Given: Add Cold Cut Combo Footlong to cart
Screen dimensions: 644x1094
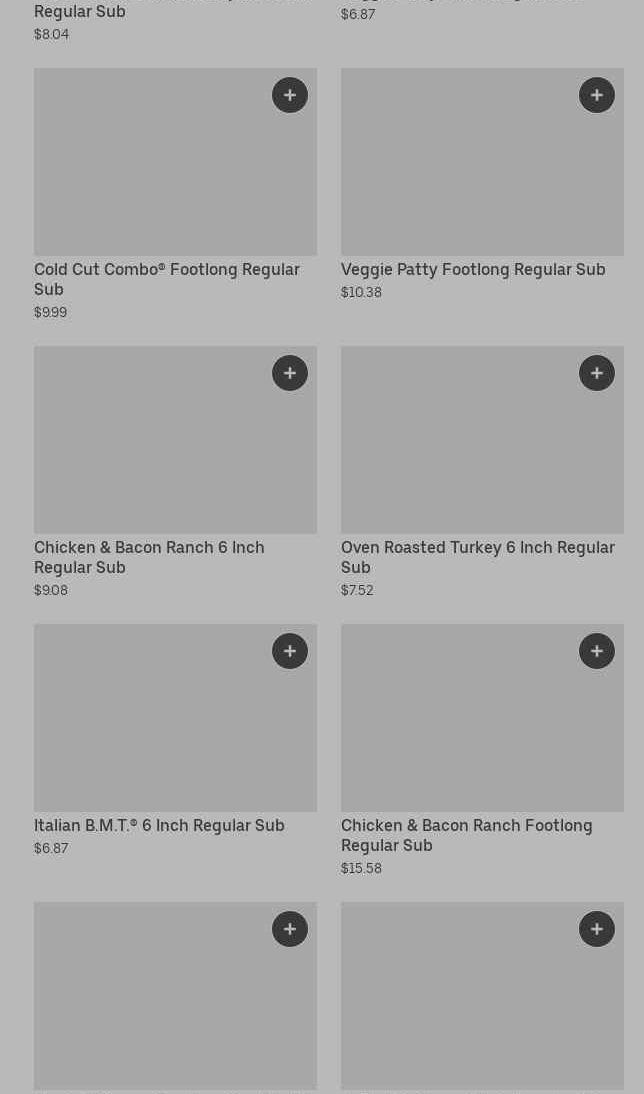Looking at the screenshot, I should click(290, 95).
